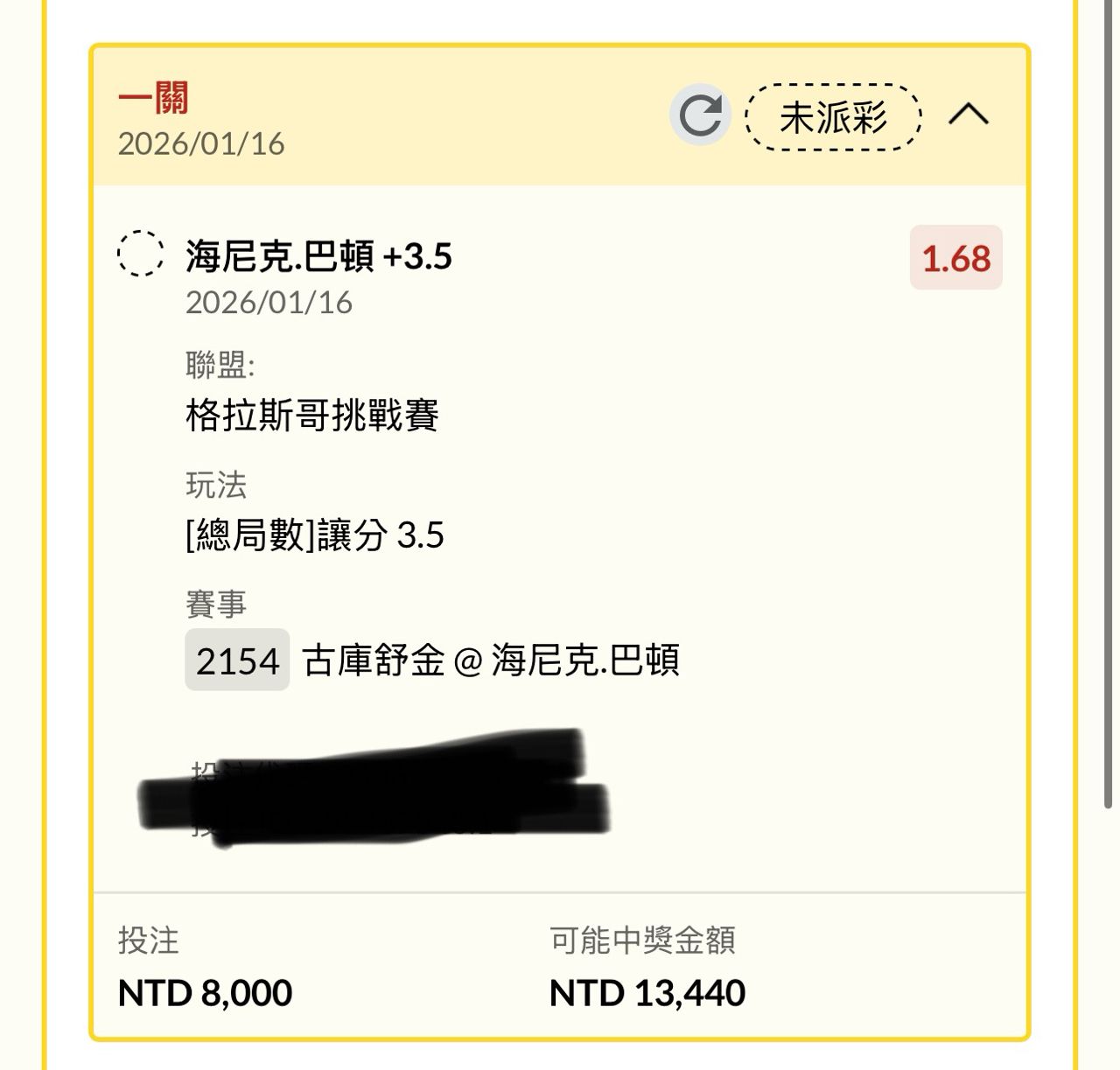Collapse the 一關 bet card
1120x1070 pixels.
tap(969, 115)
